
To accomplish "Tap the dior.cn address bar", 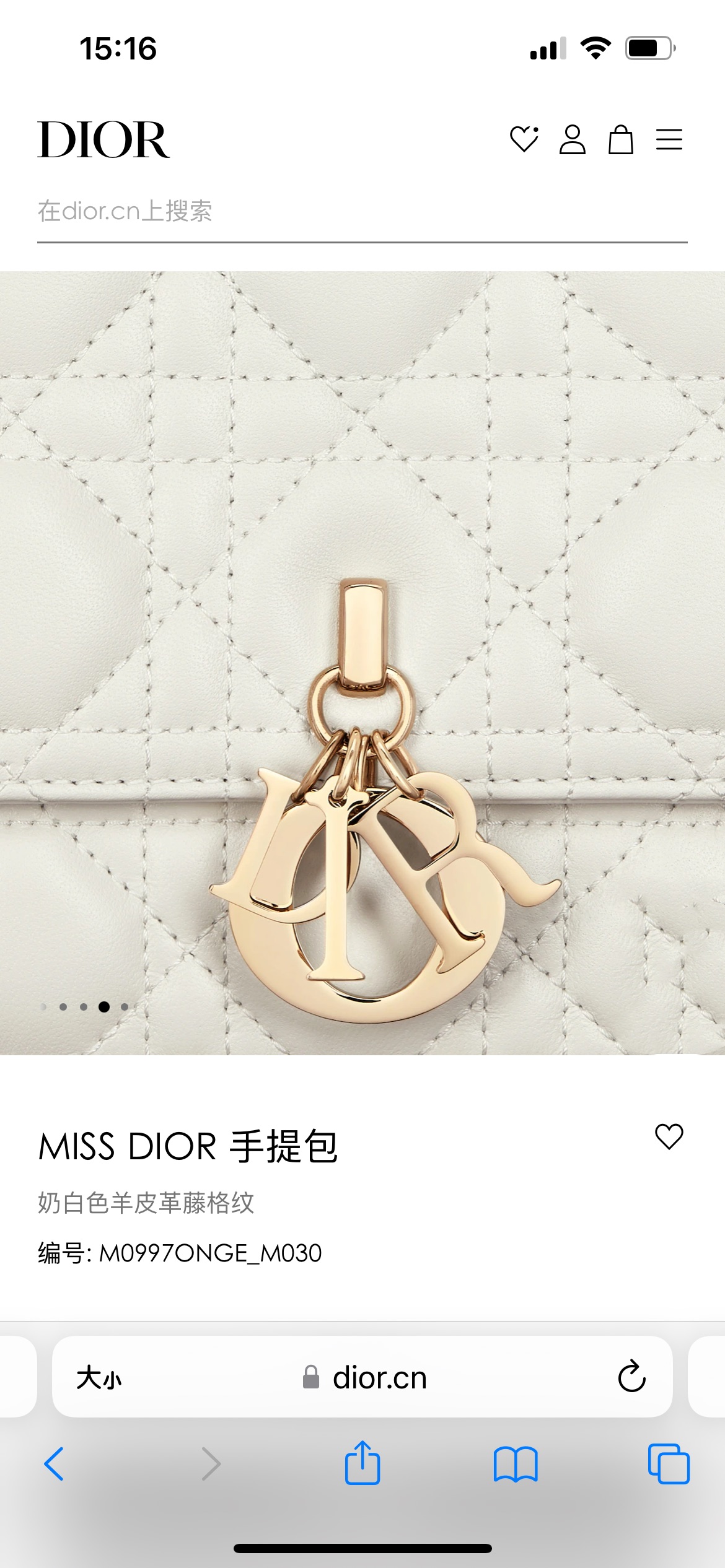I will click(x=366, y=1378).
